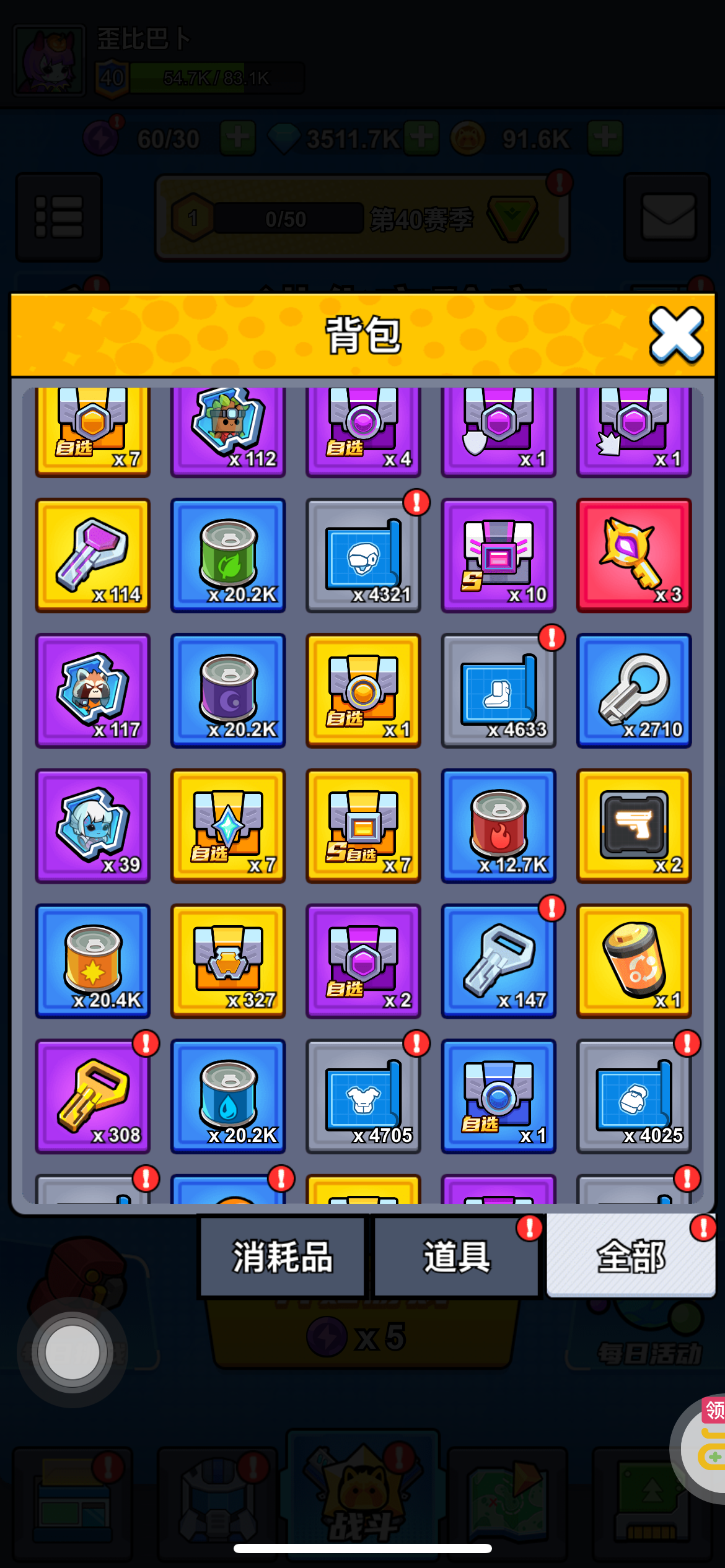
Task: Open the armor blueprint x4705
Action: pyautogui.click(x=364, y=1096)
